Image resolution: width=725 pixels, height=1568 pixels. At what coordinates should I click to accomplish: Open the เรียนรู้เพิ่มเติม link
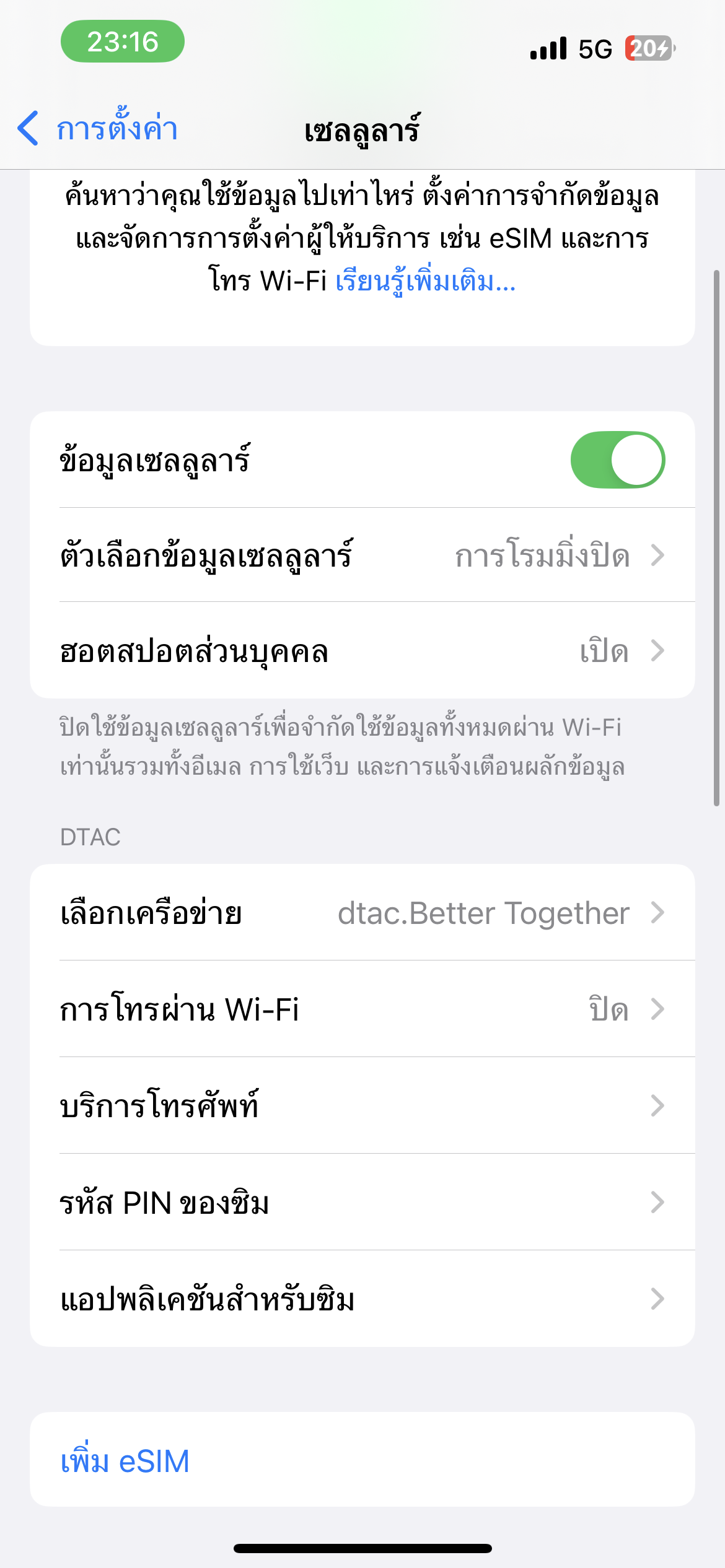(x=425, y=282)
